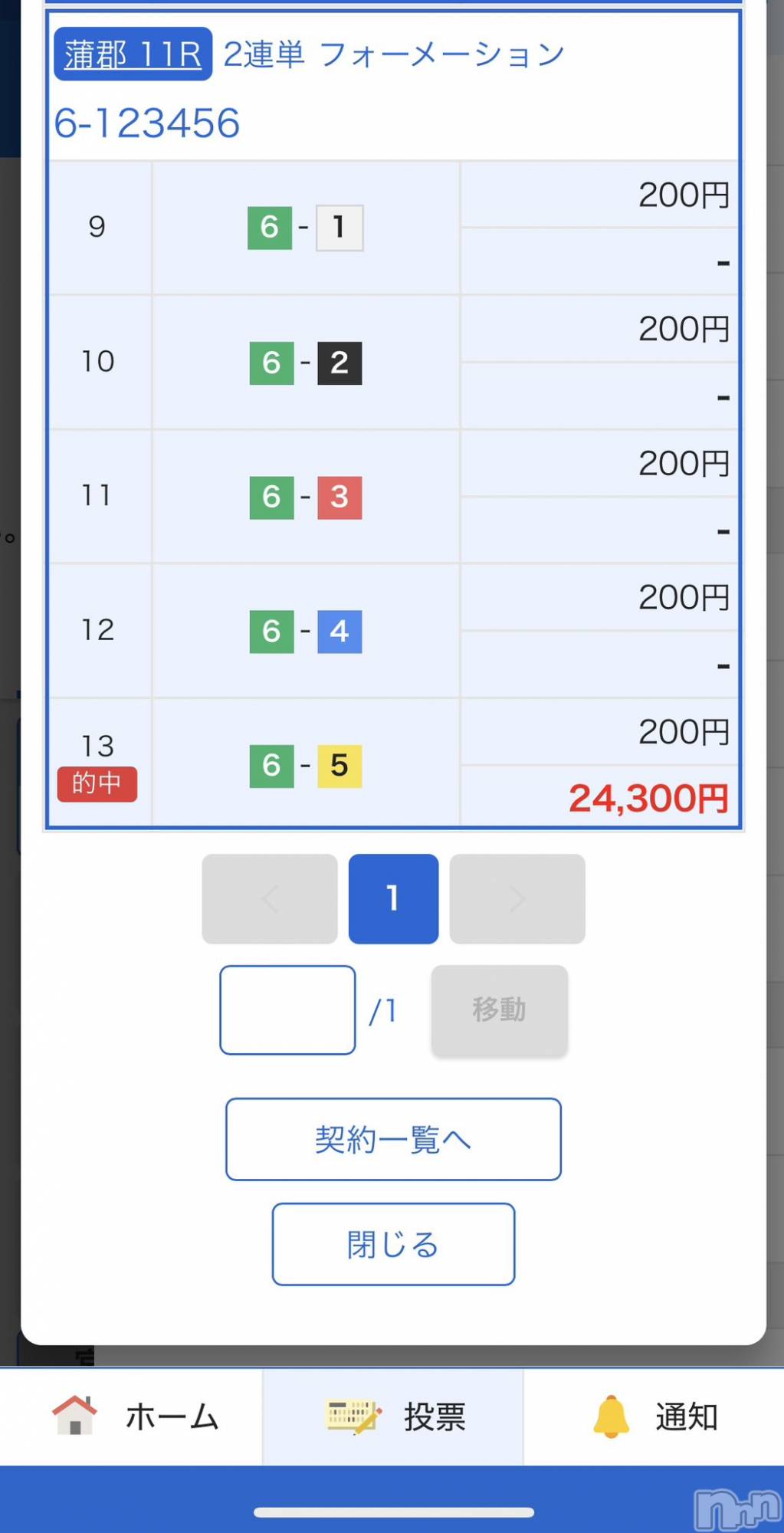Open the 通知 notifications tab
This screenshot has height=1533, width=784.
point(654,1416)
